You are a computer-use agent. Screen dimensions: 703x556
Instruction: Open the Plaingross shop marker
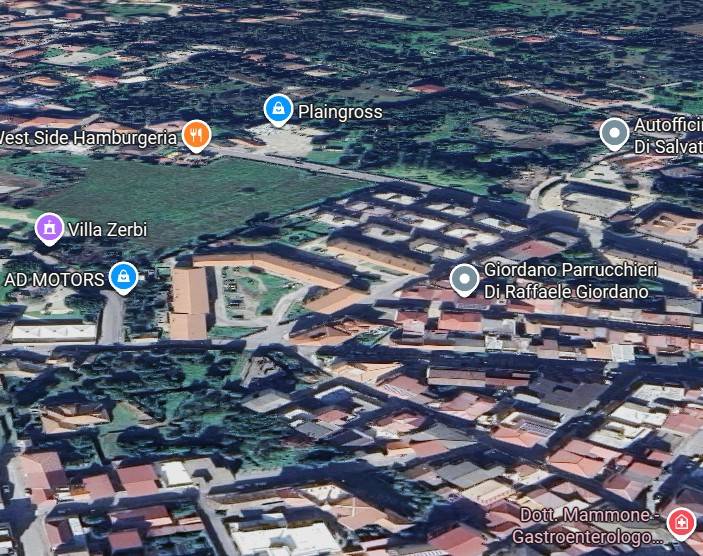[278, 109]
